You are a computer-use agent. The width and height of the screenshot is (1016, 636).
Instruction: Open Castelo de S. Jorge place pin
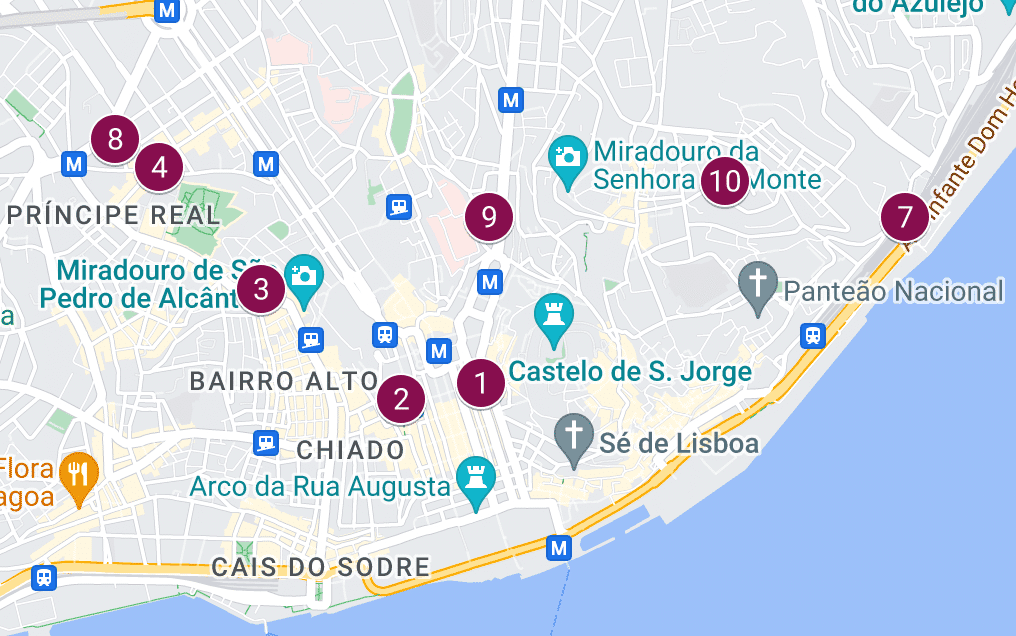point(552,315)
